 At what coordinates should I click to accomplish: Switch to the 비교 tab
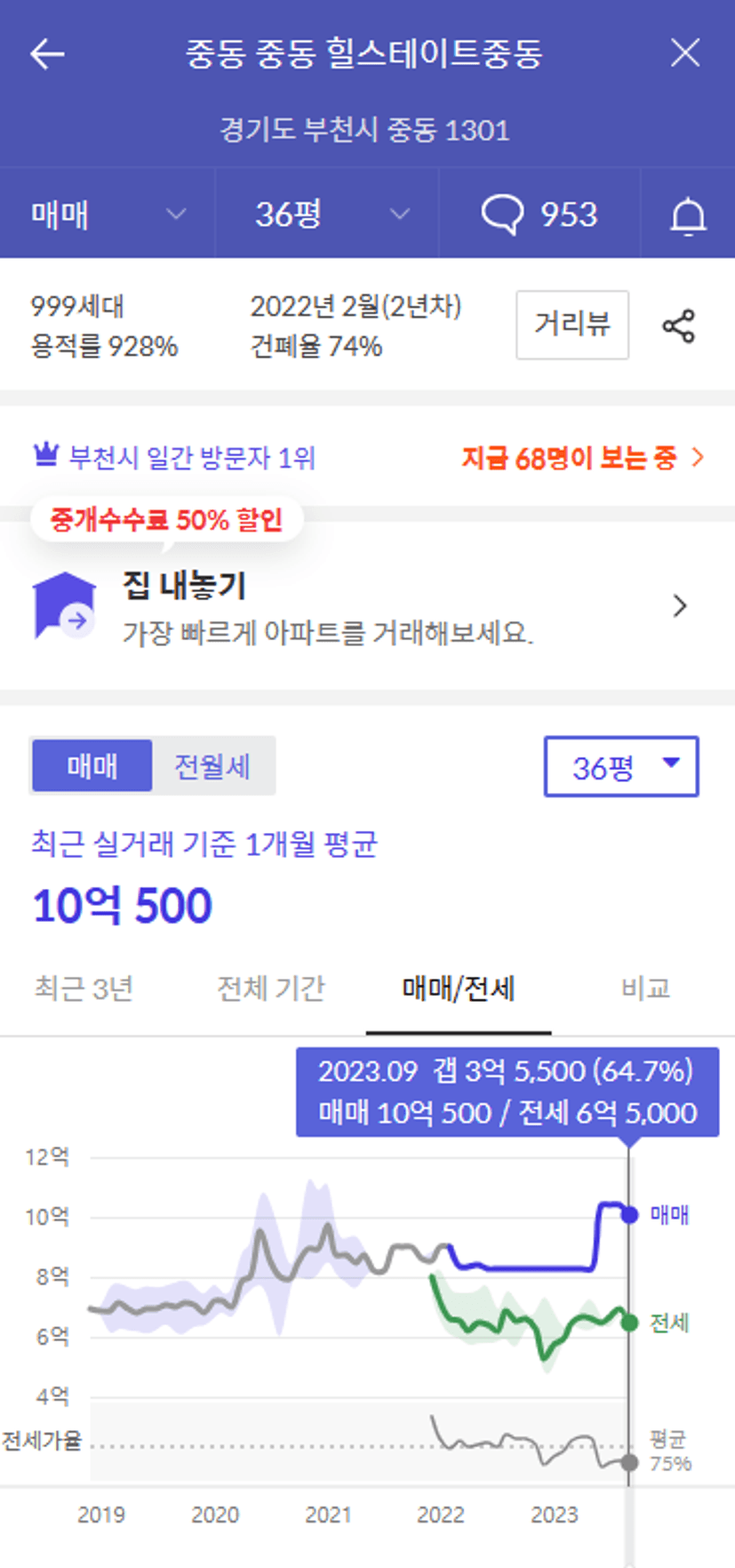[x=645, y=988]
